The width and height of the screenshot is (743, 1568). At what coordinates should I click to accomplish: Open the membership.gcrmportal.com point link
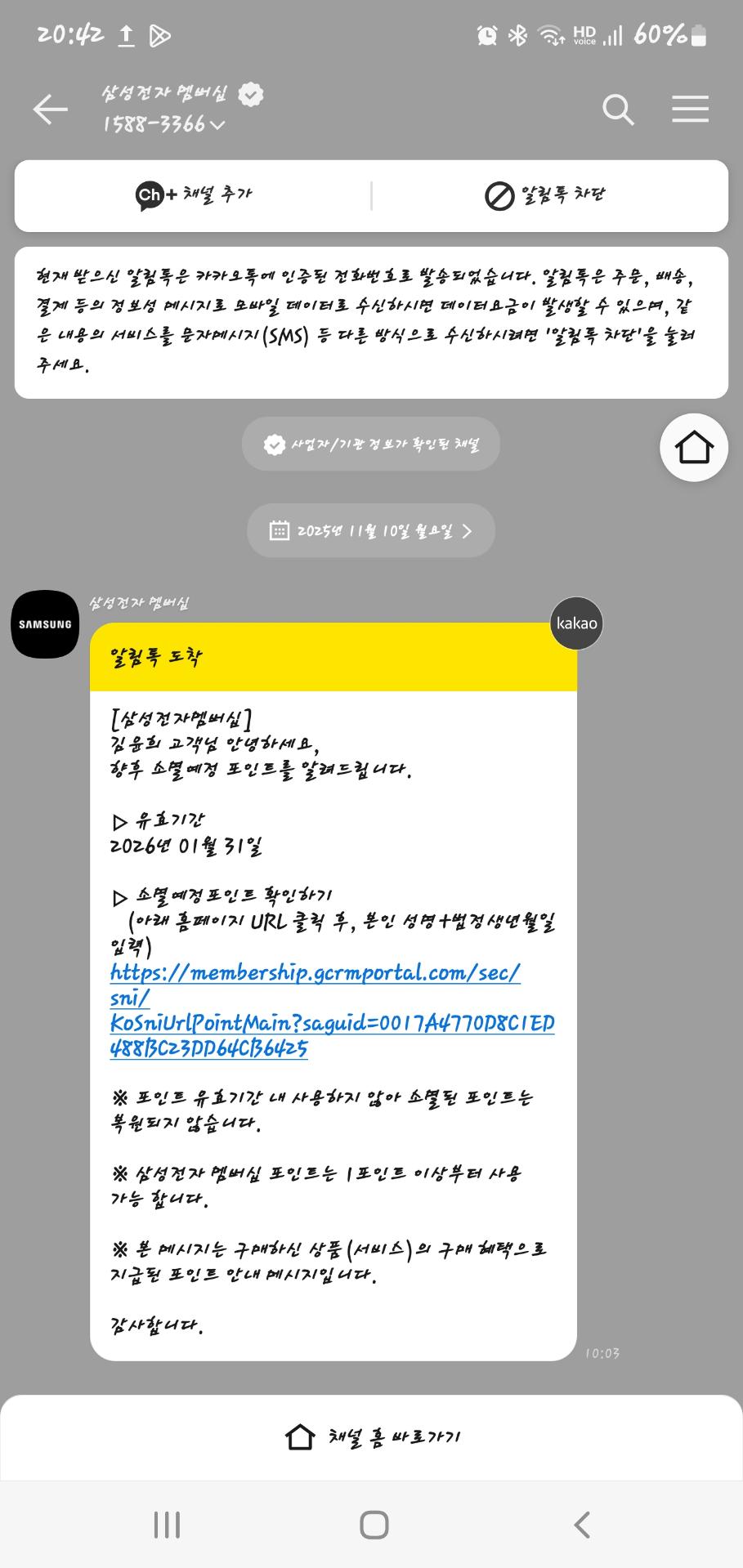click(x=332, y=1010)
